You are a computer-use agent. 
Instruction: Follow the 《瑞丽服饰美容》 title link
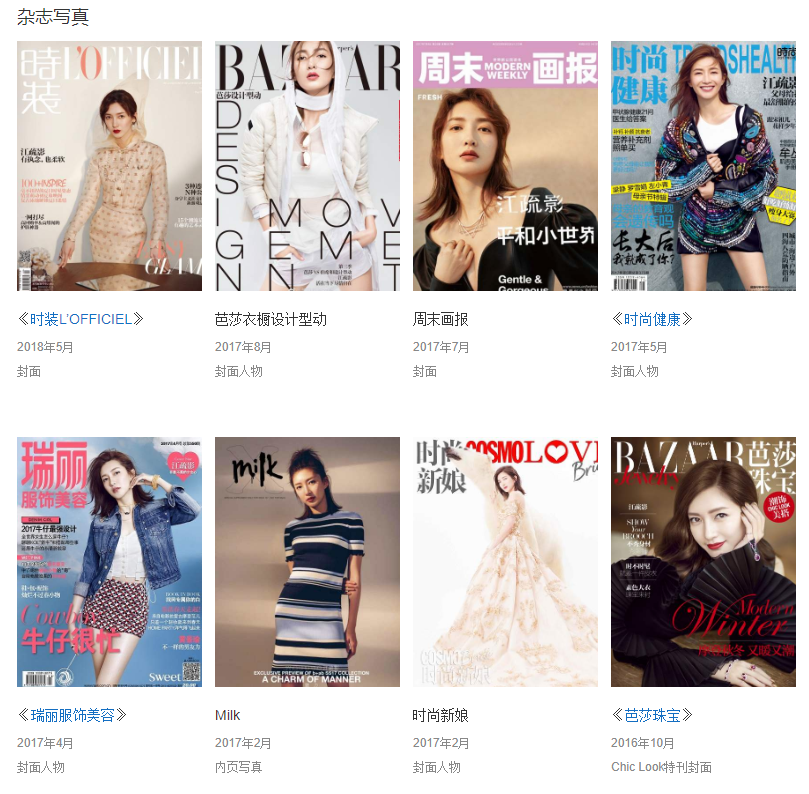[x=72, y=715]
